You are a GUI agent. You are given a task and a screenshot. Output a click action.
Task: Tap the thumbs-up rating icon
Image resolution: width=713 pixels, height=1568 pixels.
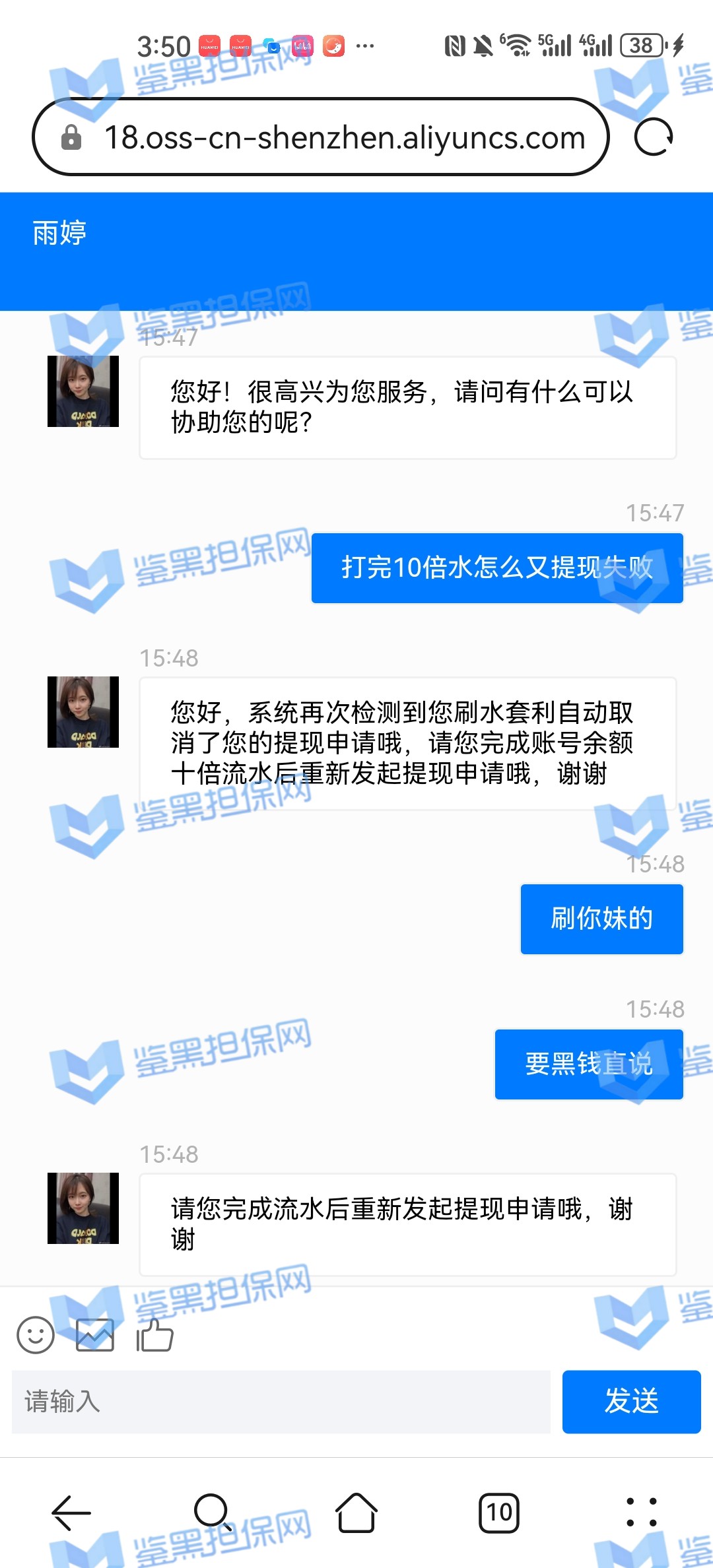[154, 1335]
